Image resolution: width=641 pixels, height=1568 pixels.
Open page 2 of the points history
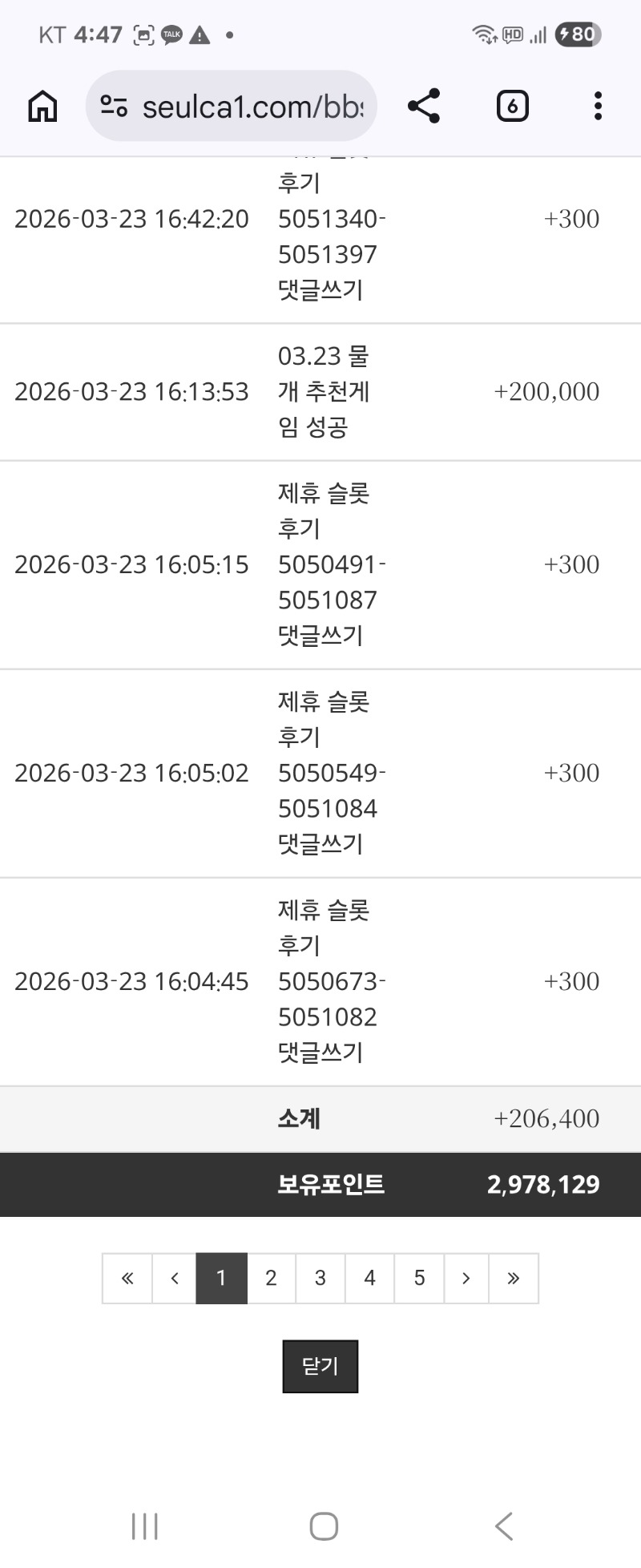271,1278
